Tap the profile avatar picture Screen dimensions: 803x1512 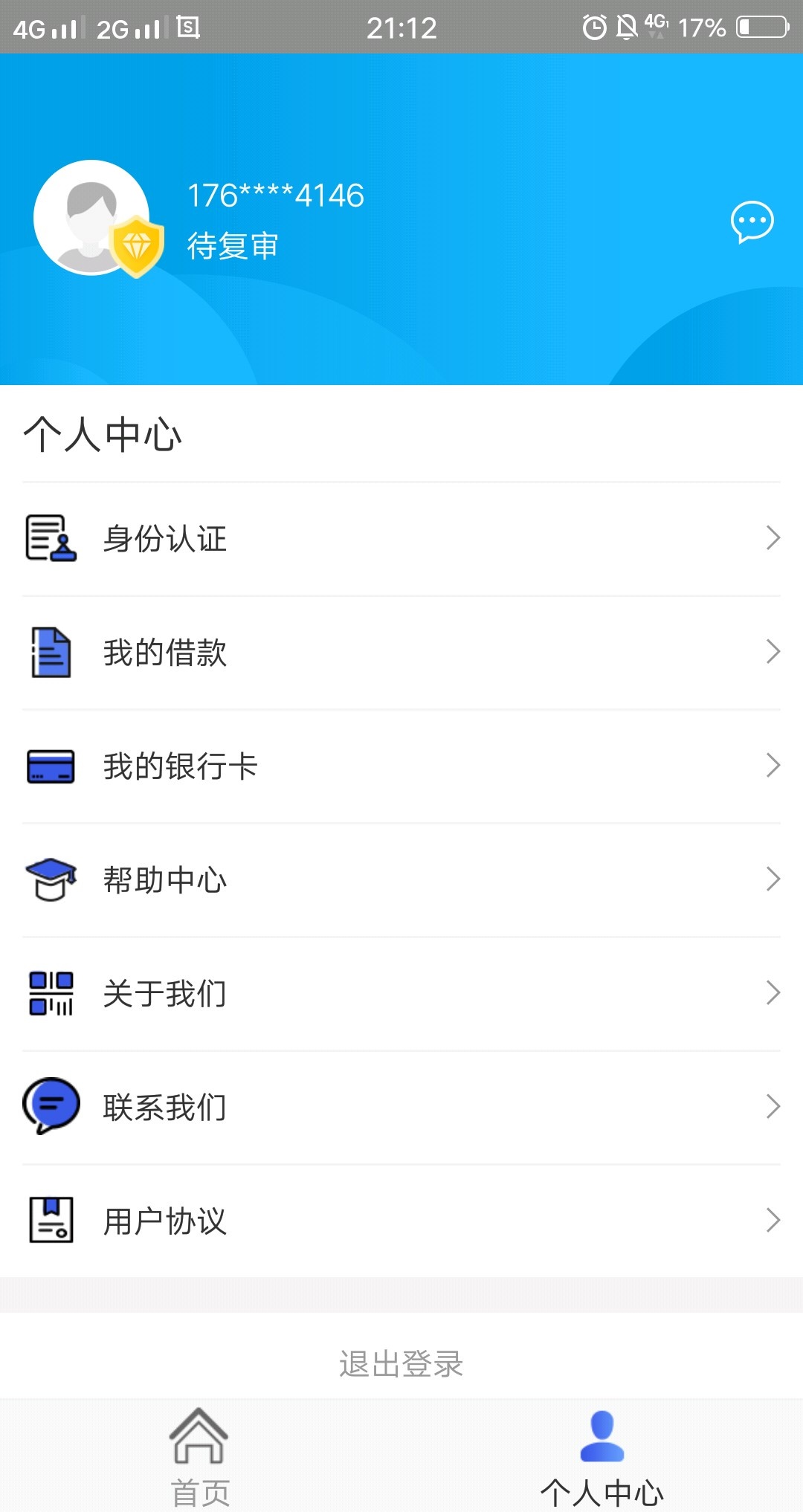(92, 217)
